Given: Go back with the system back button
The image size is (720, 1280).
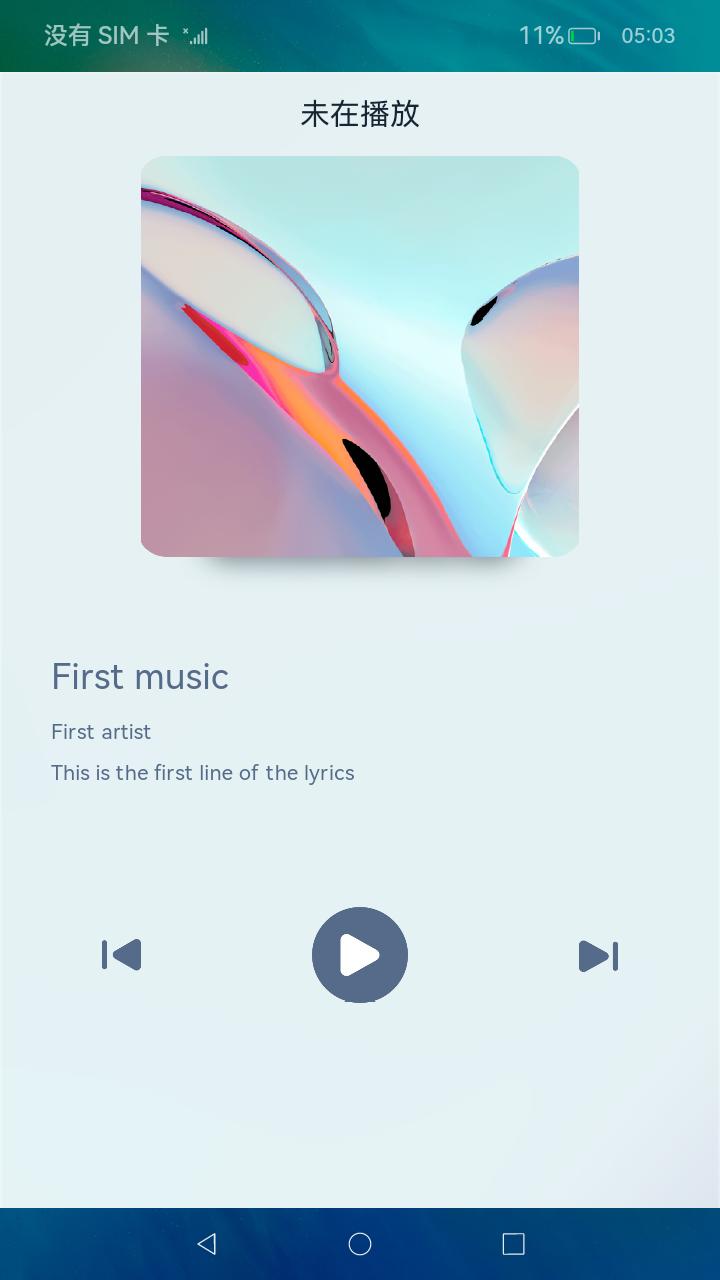Looking at the screenshot, I should coord(207,1243).
